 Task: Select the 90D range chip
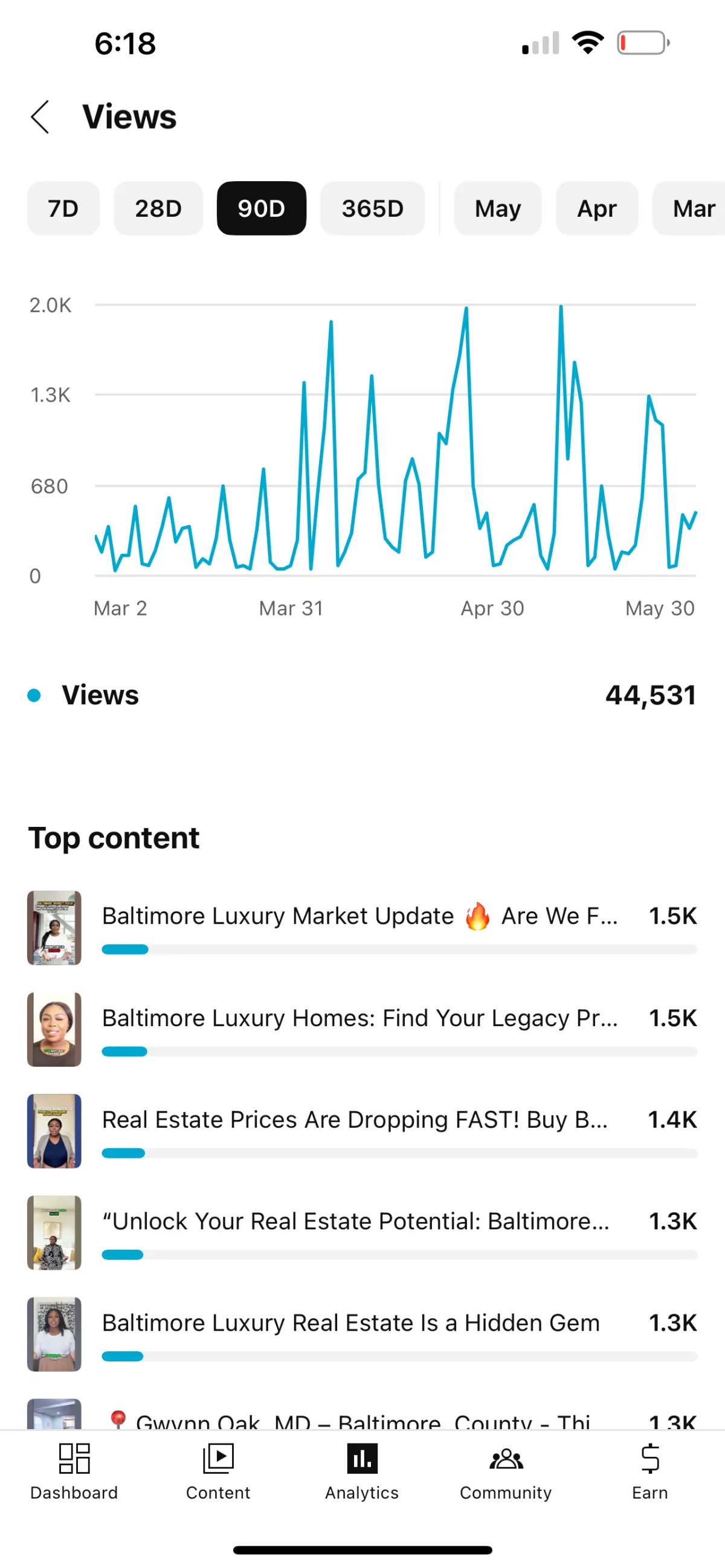pyautogui.click(x=262, y=208)
